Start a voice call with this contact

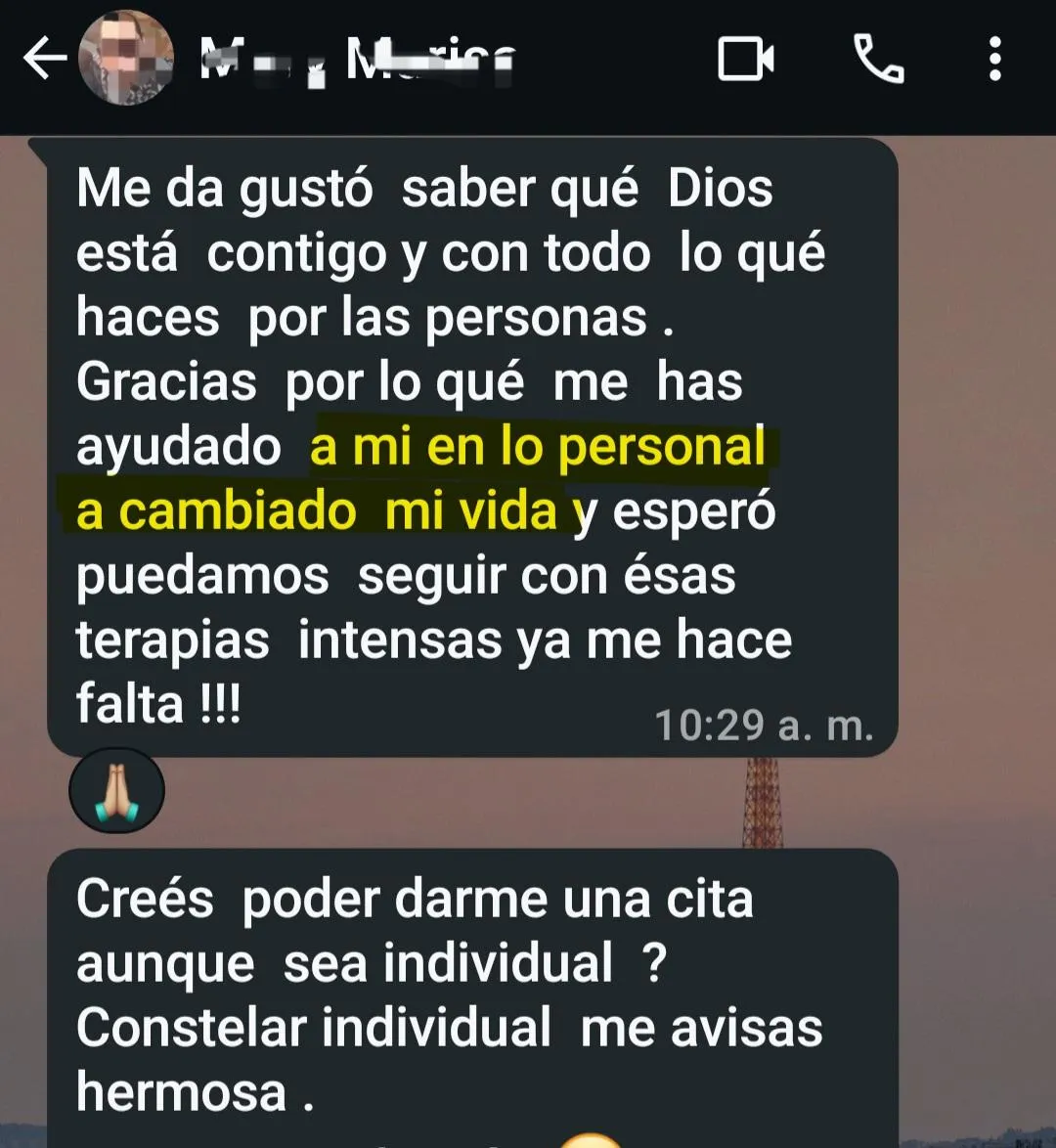pos(878,59)
